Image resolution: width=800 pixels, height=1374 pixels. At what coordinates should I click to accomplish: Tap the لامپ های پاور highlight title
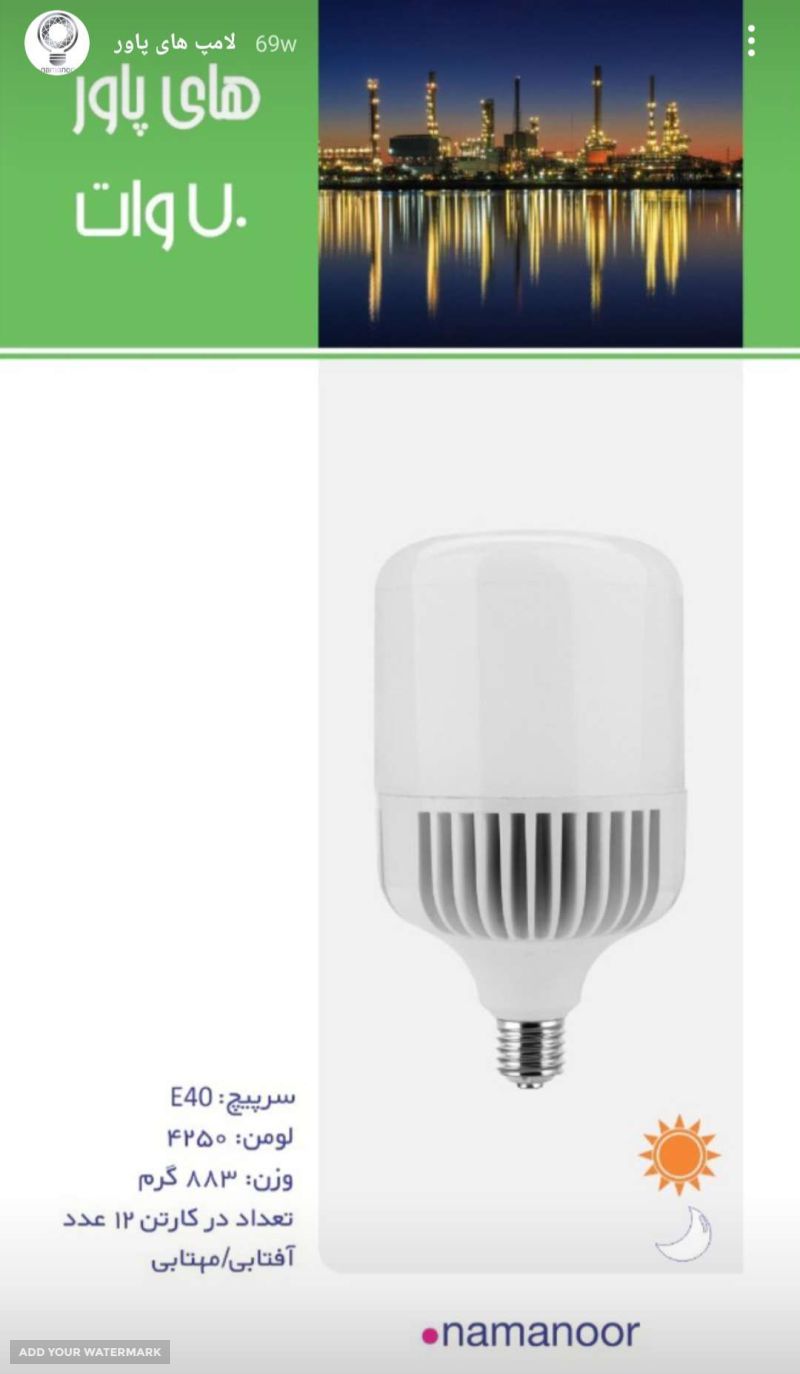click(x=175, y=44)
